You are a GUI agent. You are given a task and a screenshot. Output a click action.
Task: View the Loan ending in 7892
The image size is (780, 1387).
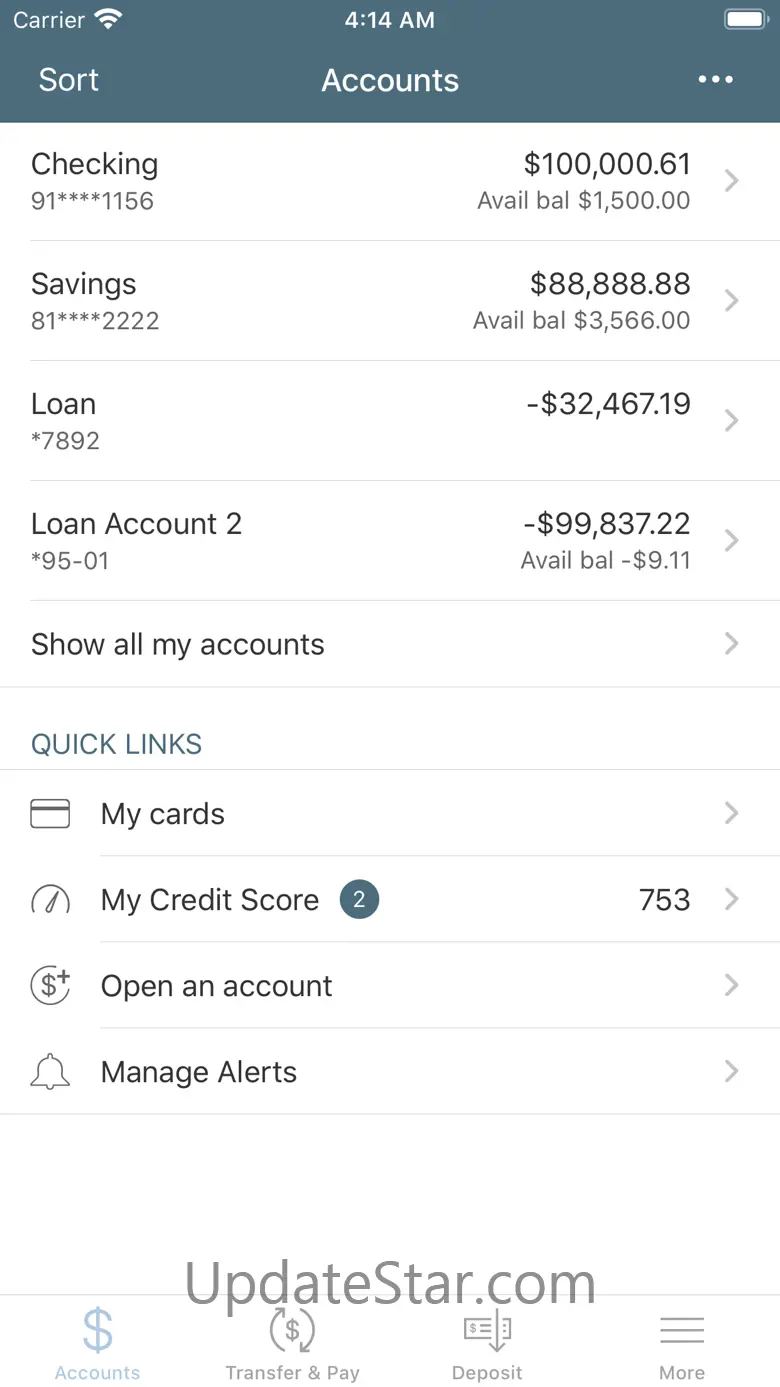tap(389, 421)
